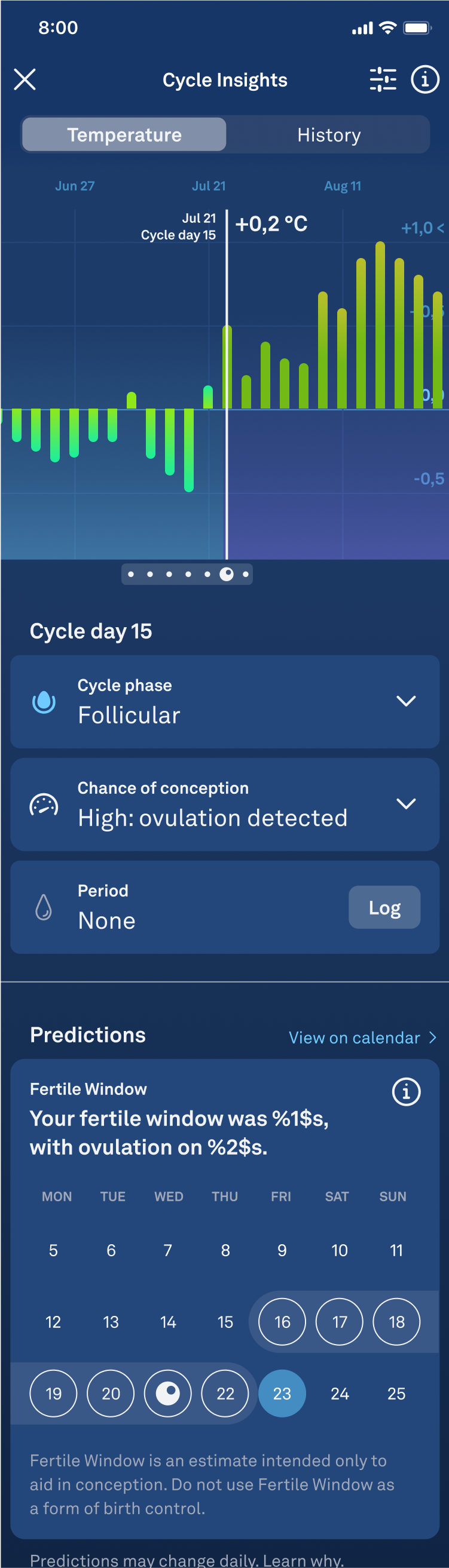Expand the Chance of conception card
Viewport: 449px width, 1568px height.
406,803
